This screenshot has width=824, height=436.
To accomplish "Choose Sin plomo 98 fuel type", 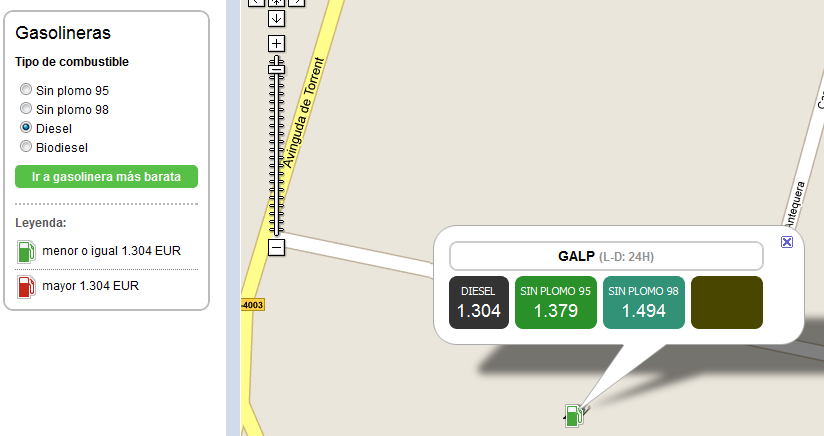I will 26,108.
